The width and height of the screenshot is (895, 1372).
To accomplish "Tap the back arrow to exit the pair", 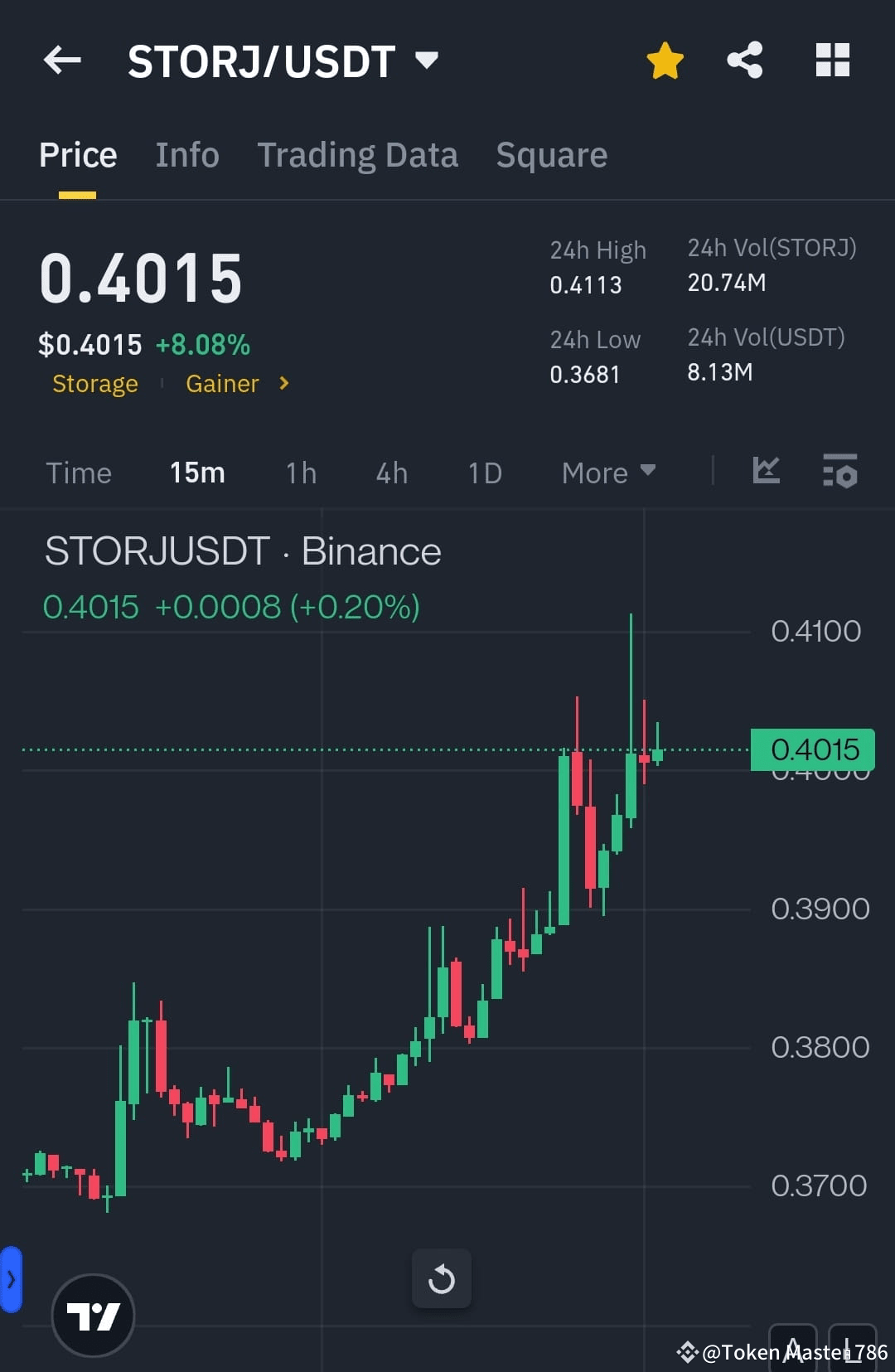I will point(62,60).
